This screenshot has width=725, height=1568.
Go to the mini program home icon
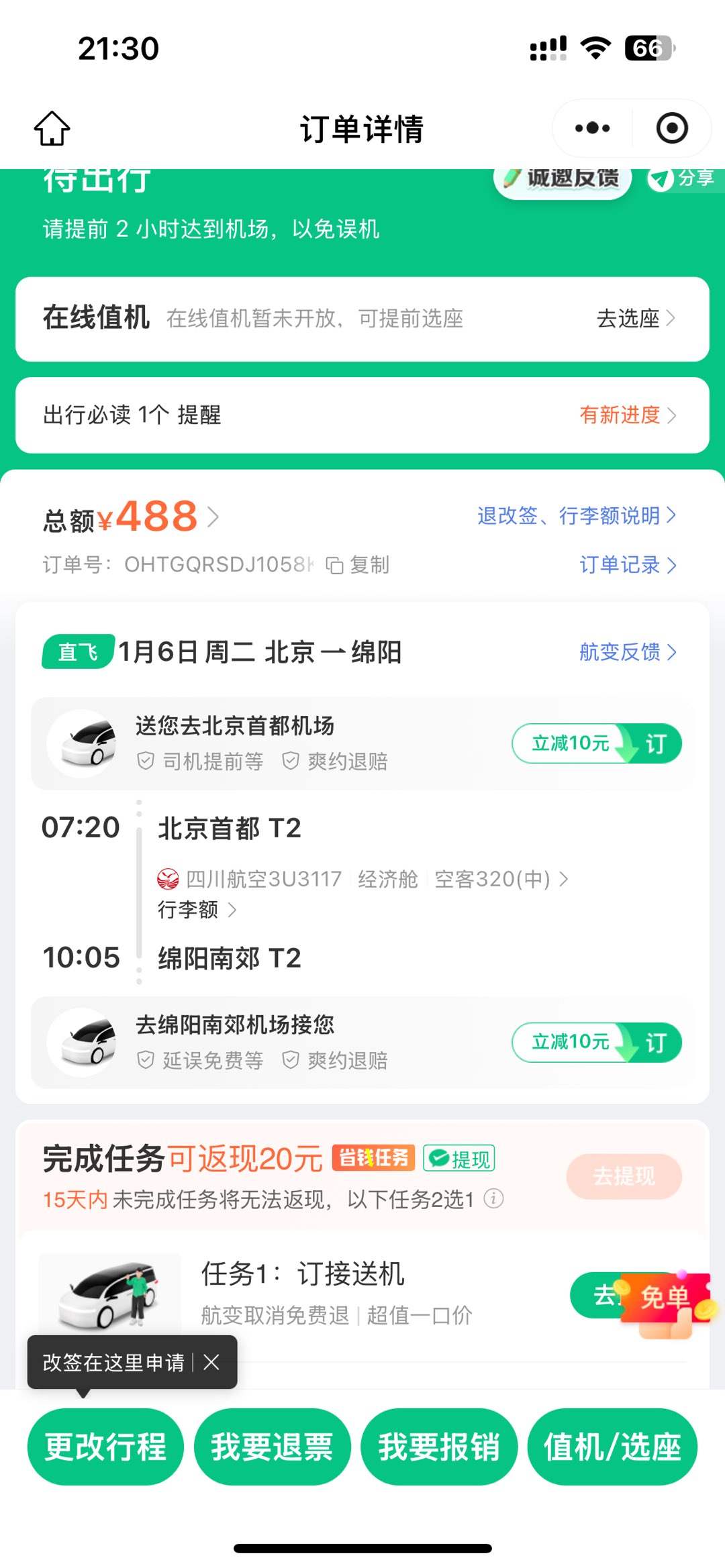click(52, 128)
